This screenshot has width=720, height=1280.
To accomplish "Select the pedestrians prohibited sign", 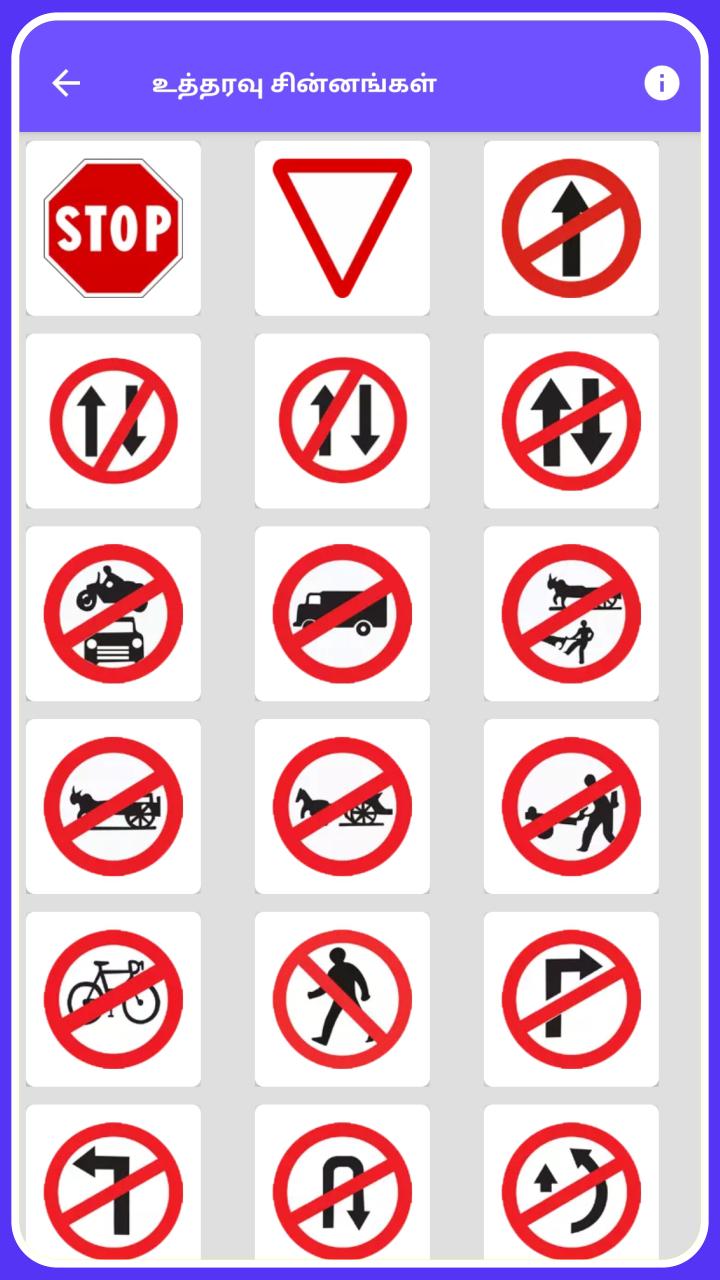I will (342, 1000).
